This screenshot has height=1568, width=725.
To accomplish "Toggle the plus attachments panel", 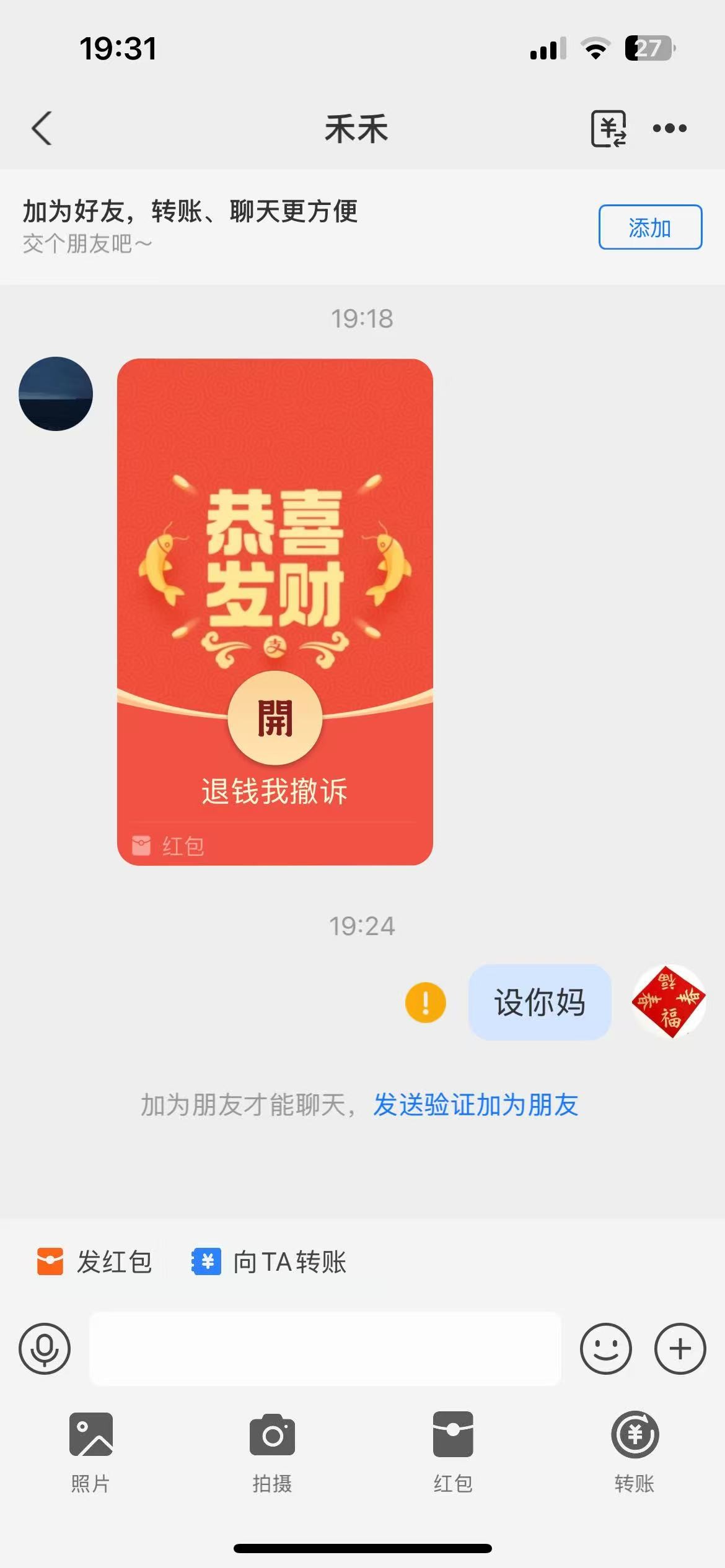I will click(680, 1349).
